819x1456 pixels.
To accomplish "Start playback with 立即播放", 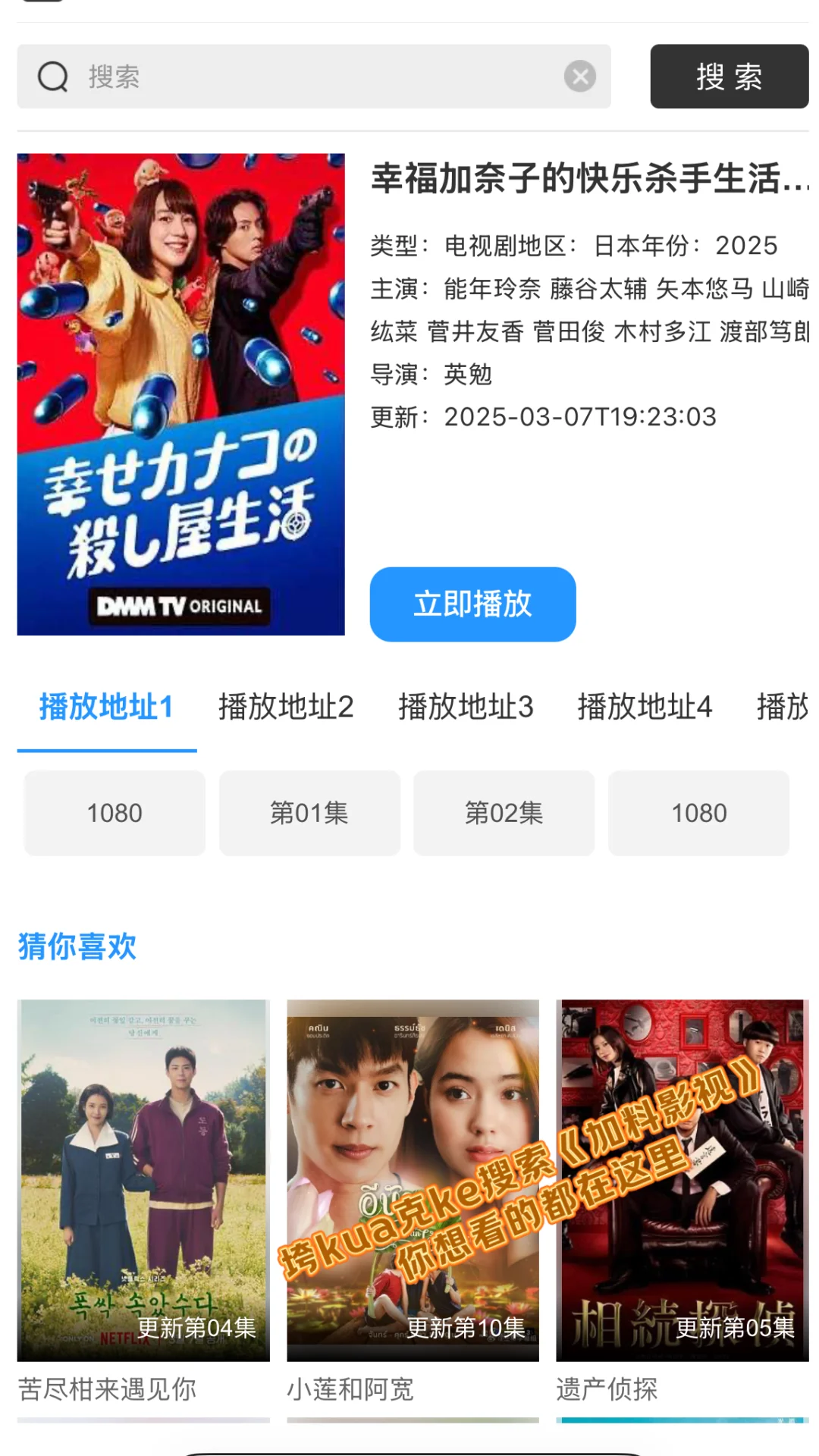I will pos(472,604).
